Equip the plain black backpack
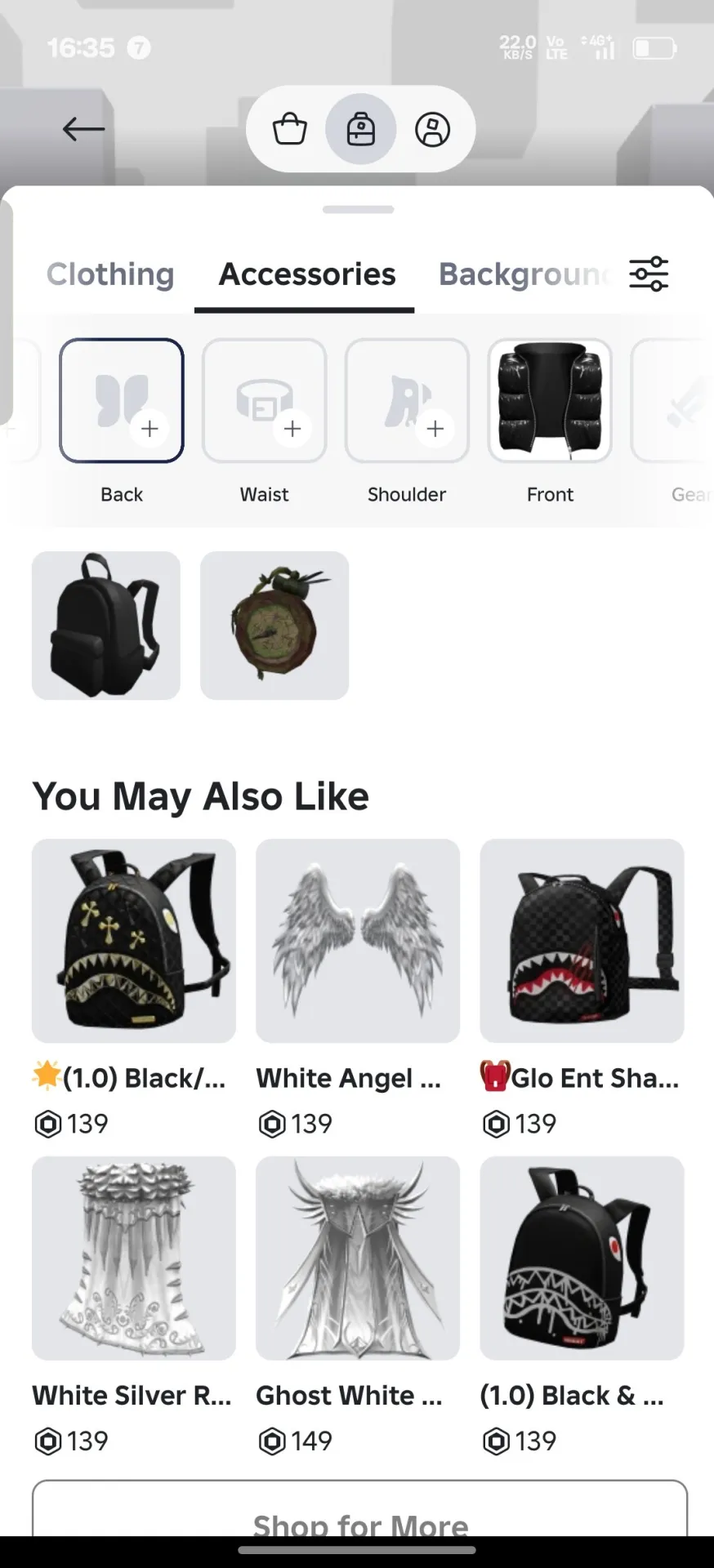 click(106, 626)
